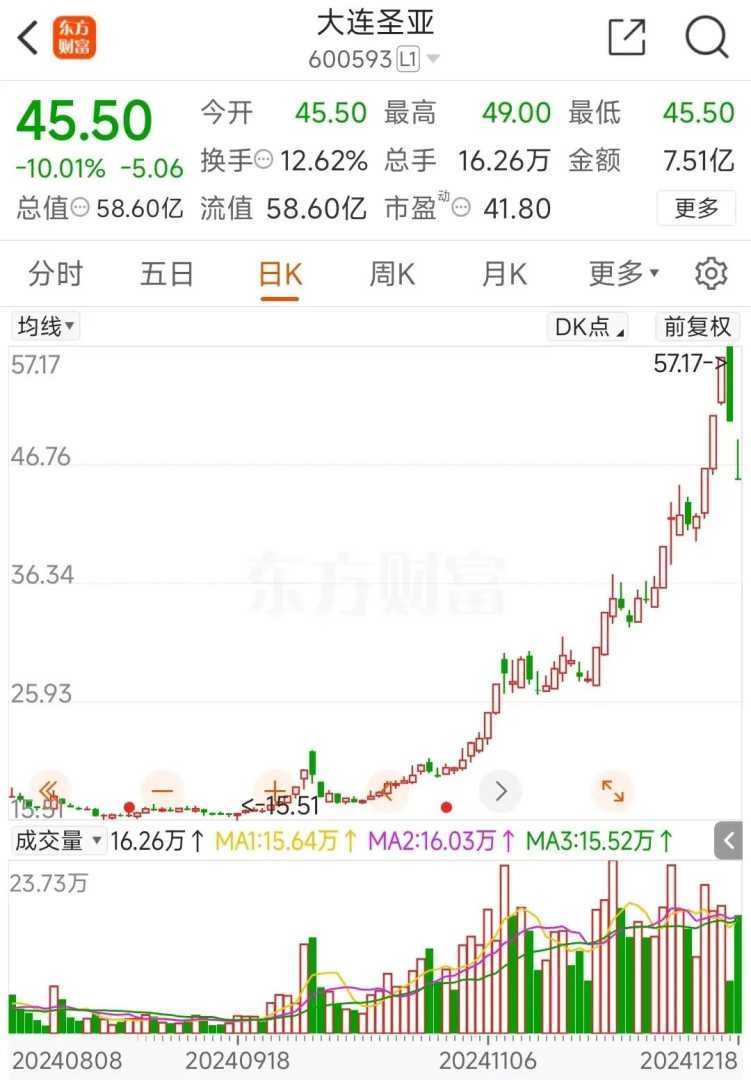The height and width of the screenshot is (1080, 751).
Task: Show more quote details via 更多 button
Action: pyautogui.click(x=696, y=208)
